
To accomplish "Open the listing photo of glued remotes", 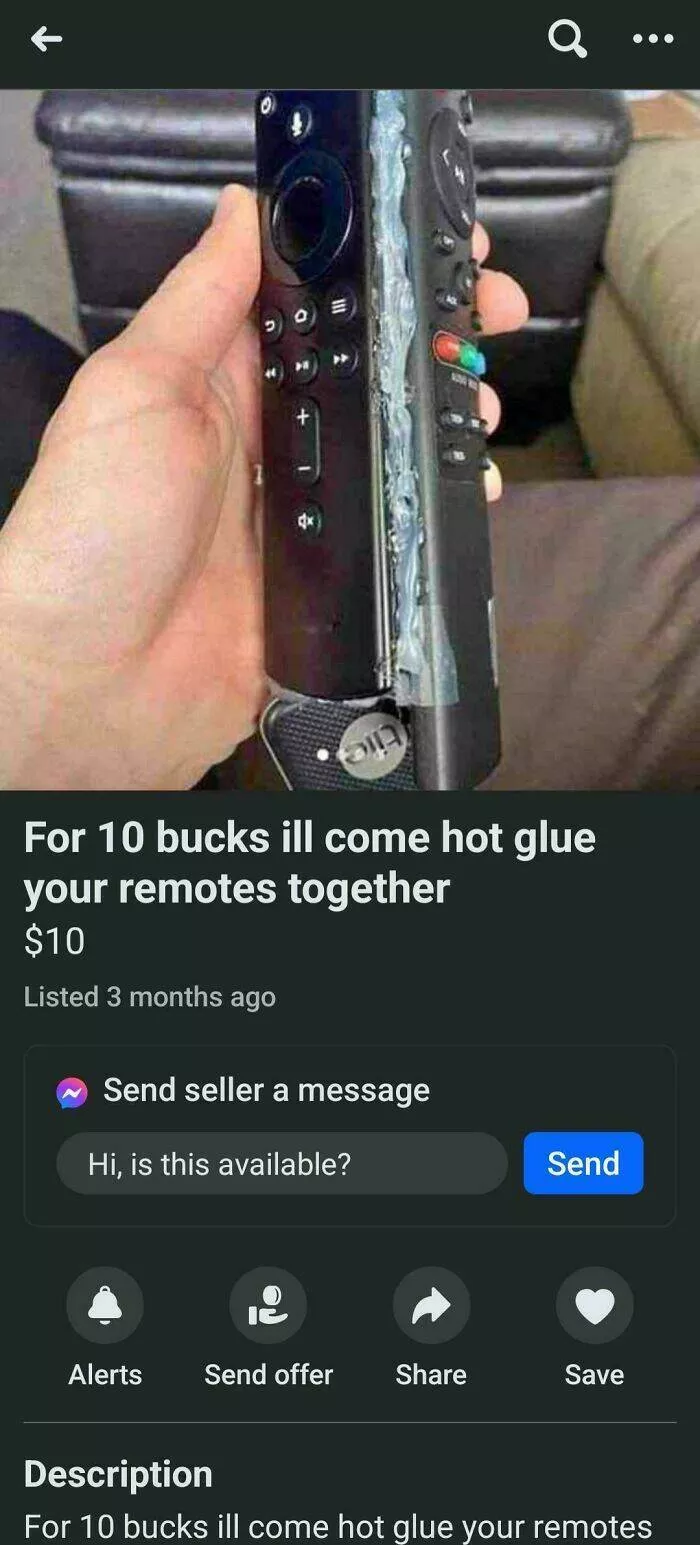I will (x=350, y=440).
